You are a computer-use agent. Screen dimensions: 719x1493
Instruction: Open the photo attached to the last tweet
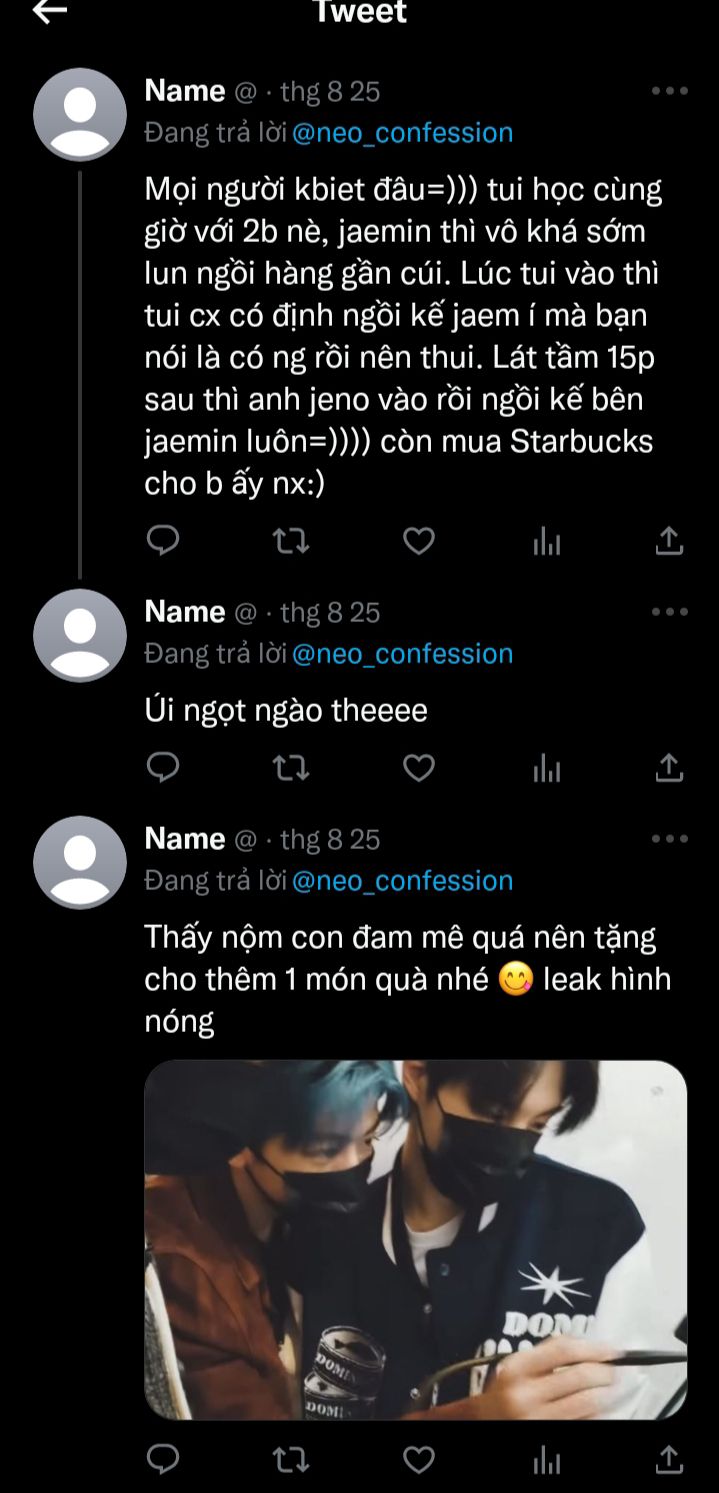tap(415, 1238)
